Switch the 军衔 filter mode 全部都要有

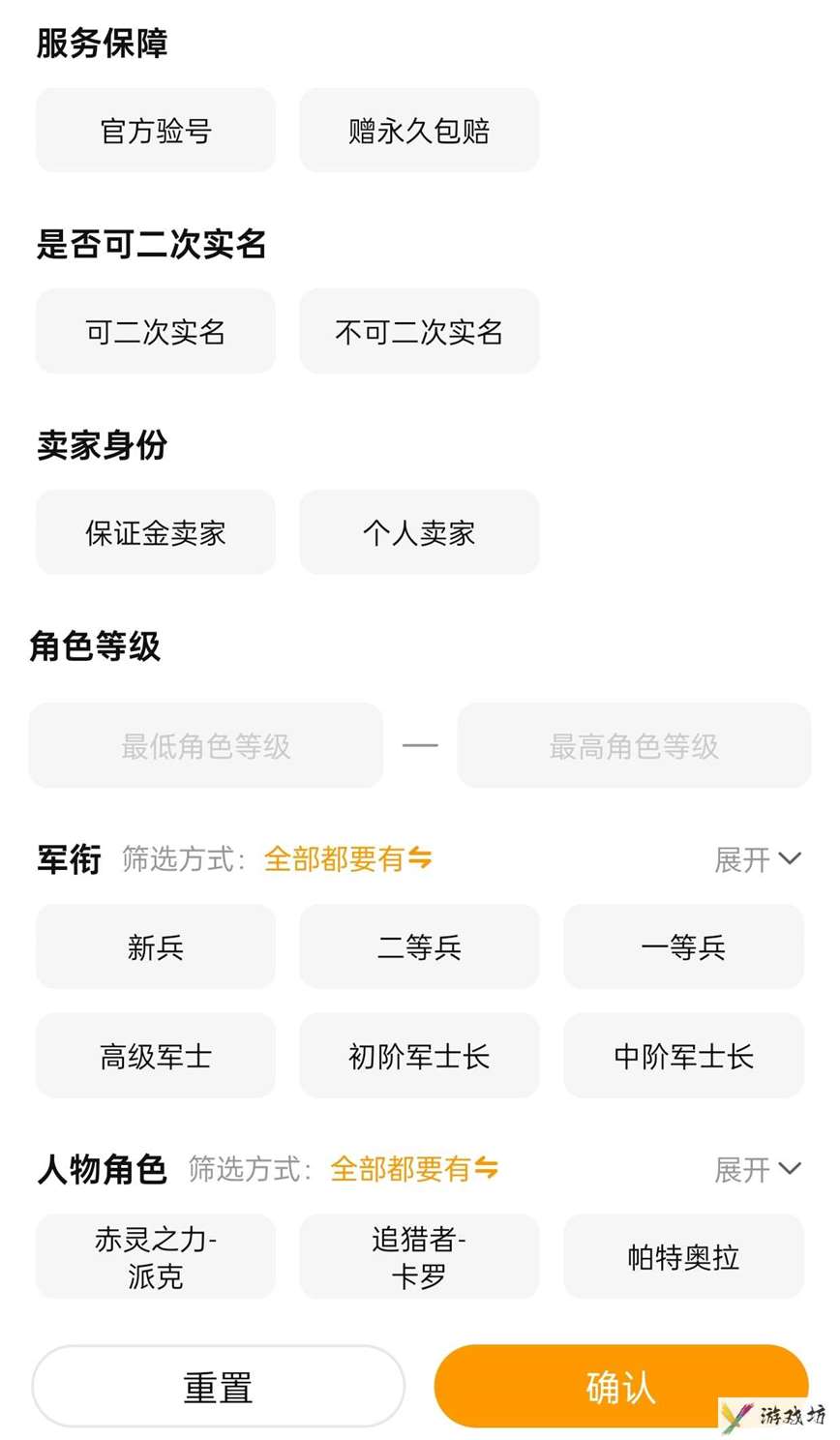[347, 858]
